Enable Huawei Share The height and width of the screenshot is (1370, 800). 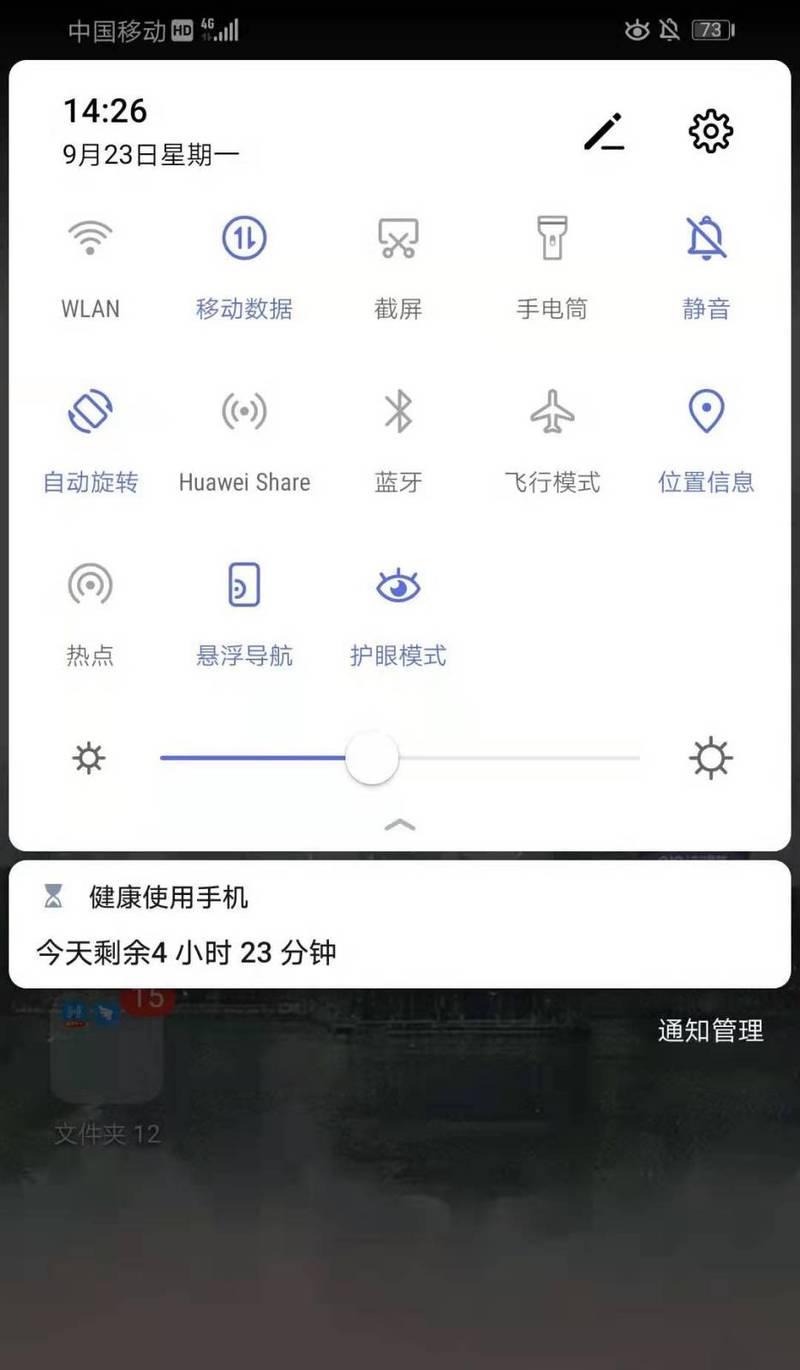[x=244, y=412]
